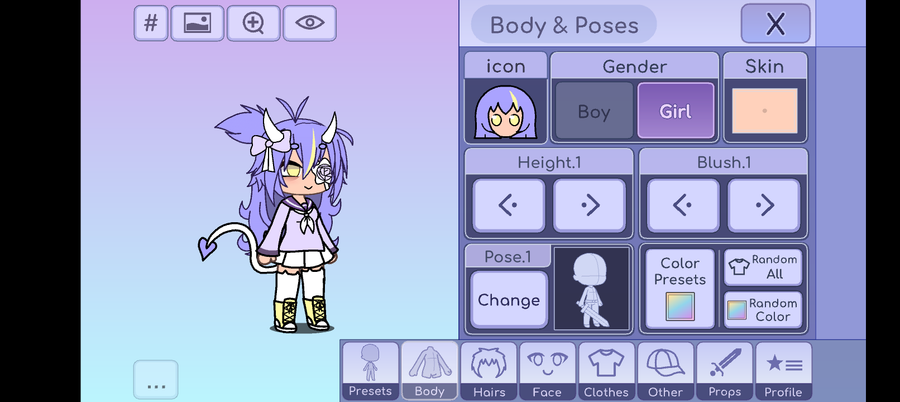Open Color Presets
The height and width of the screenshot is (402, 900).
click(680, 289)
